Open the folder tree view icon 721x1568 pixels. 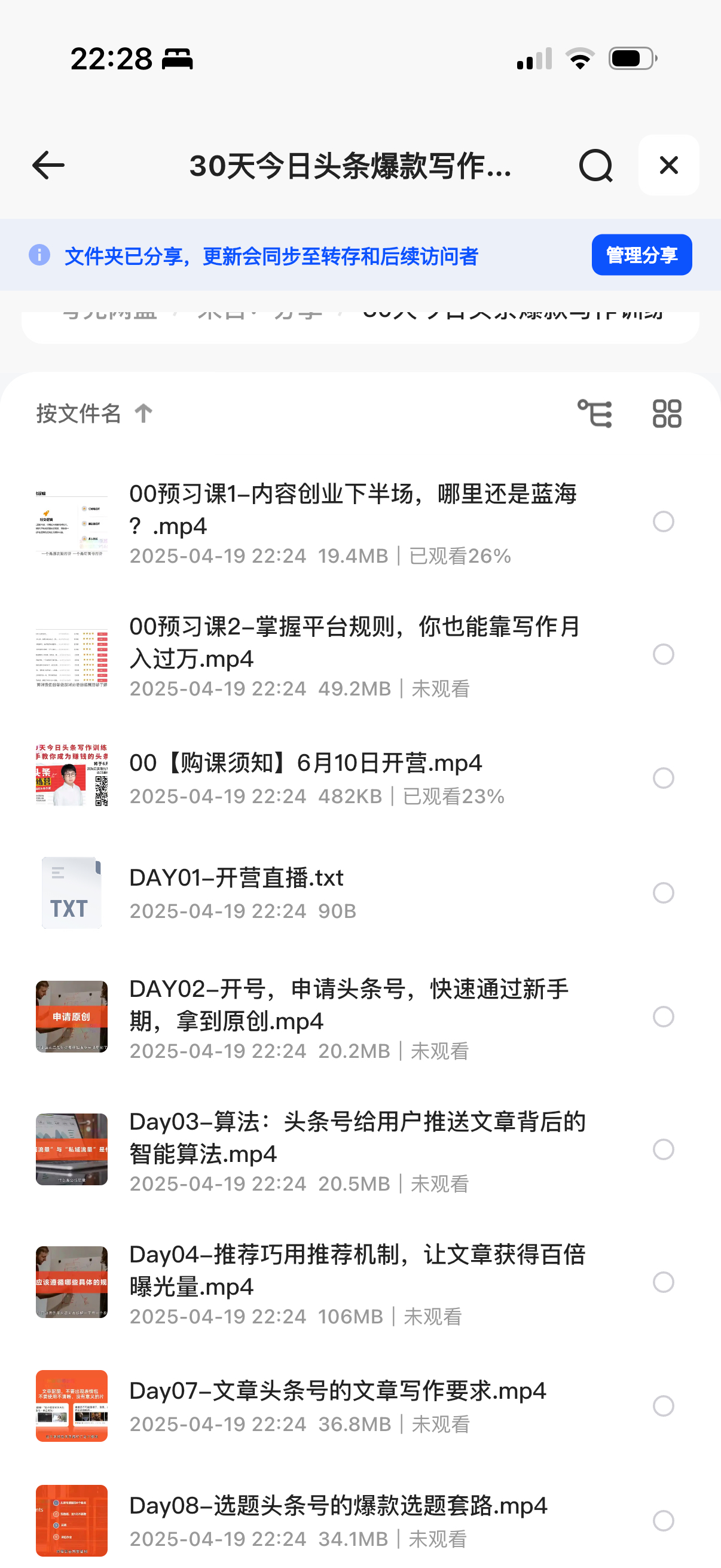coord(594,414)
